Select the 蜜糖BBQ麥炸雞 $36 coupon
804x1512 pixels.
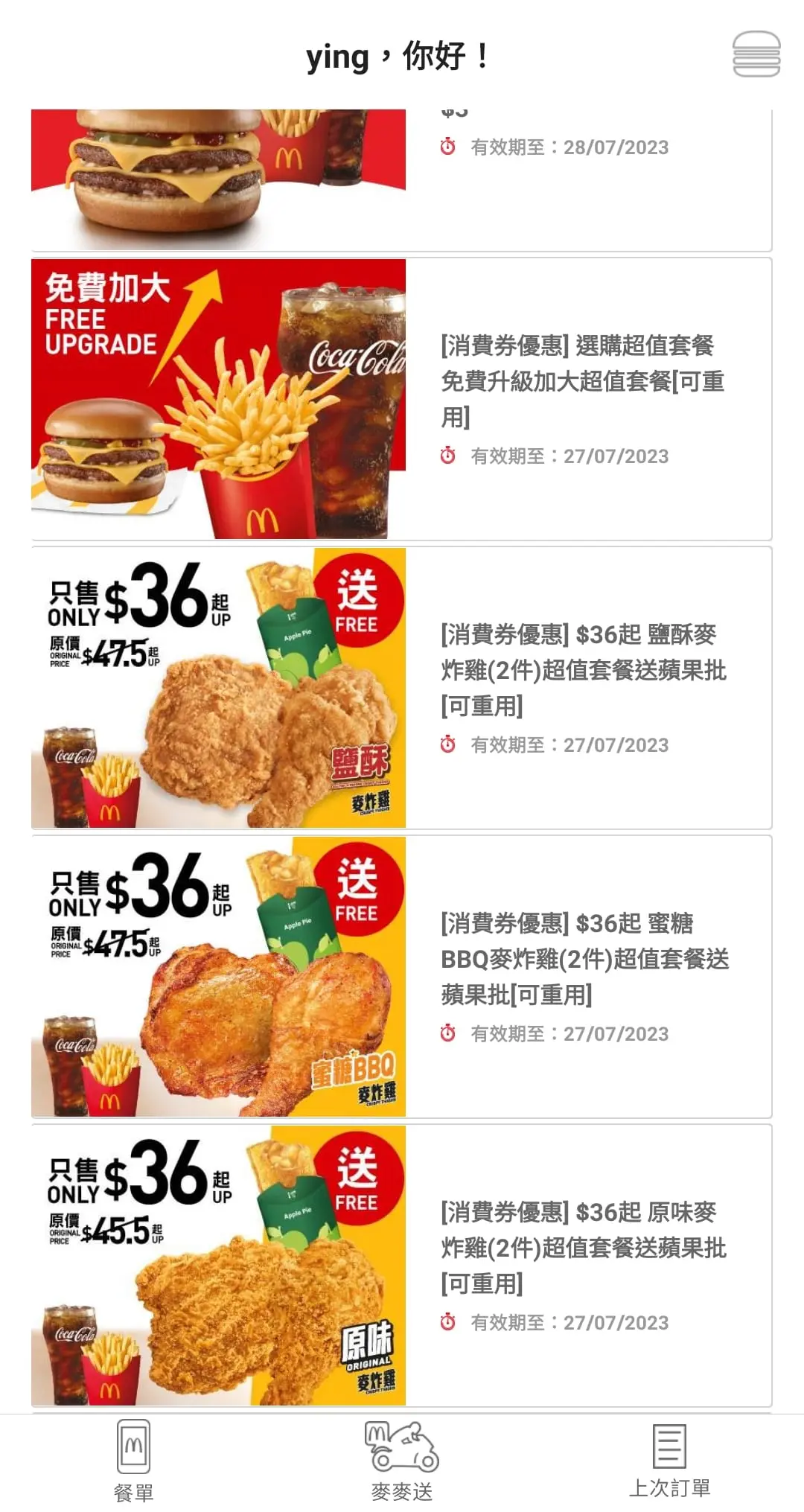click(x=401, y=977)
